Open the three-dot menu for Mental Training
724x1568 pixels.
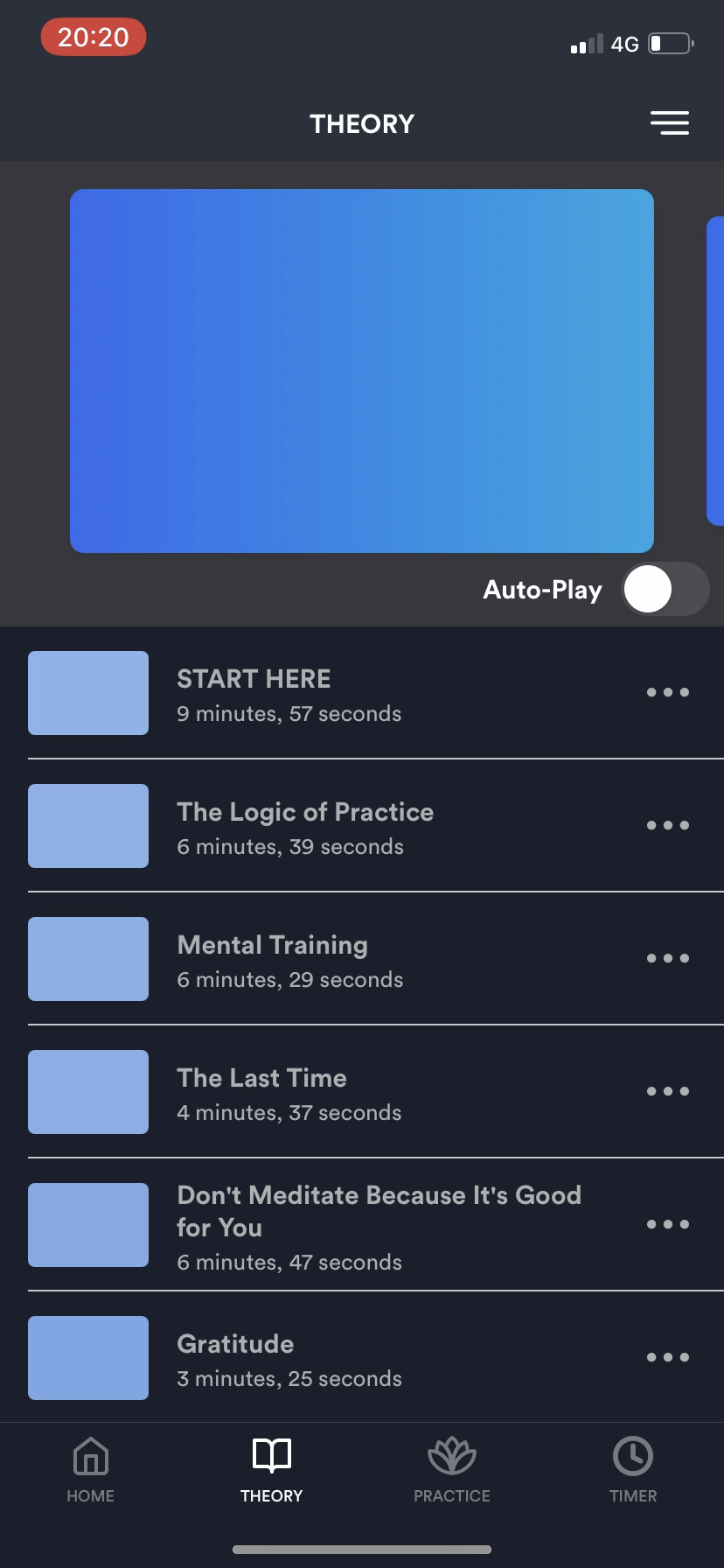tap(668, 958)
